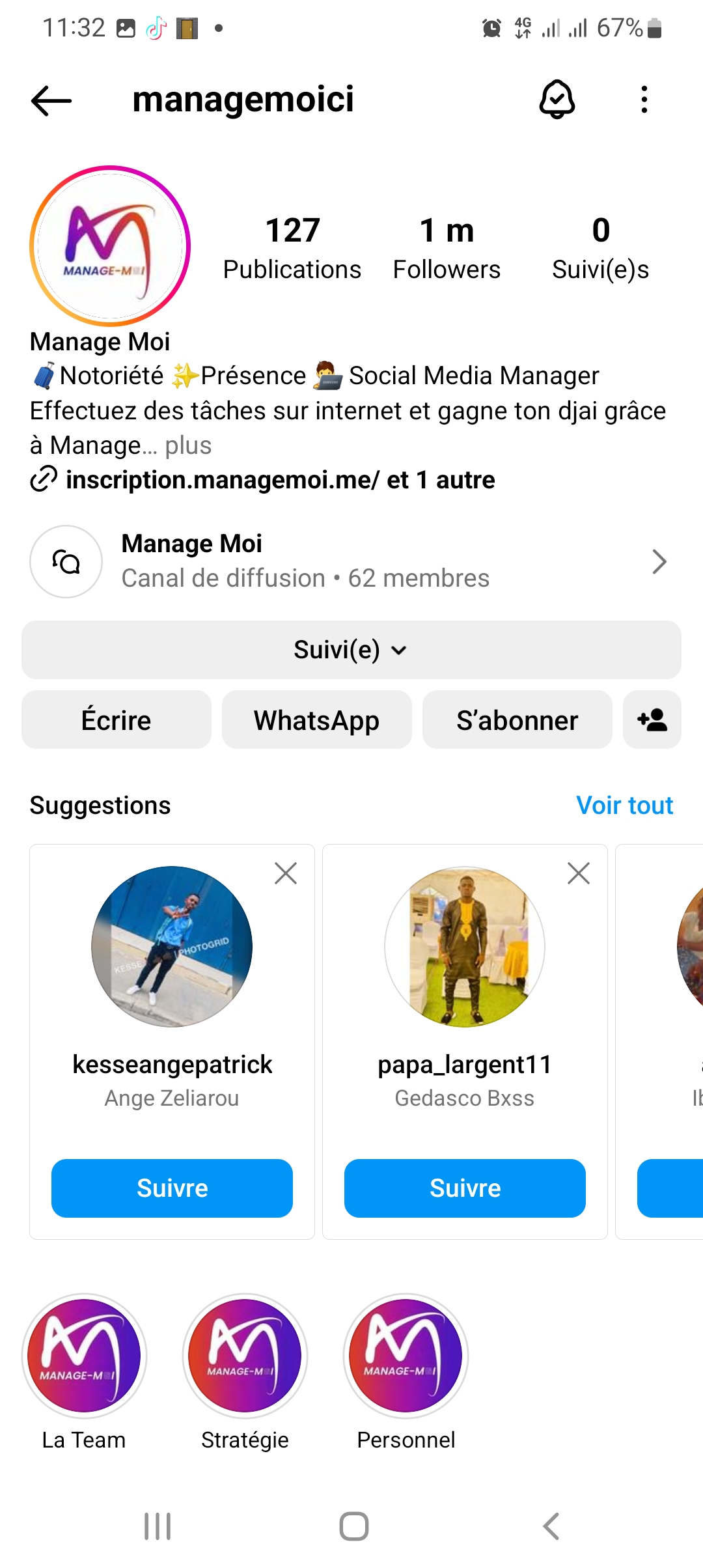This screenshot has width=703, height=1568.
Task: Tap Écrire to message the account
Action: tap(117, 720)
